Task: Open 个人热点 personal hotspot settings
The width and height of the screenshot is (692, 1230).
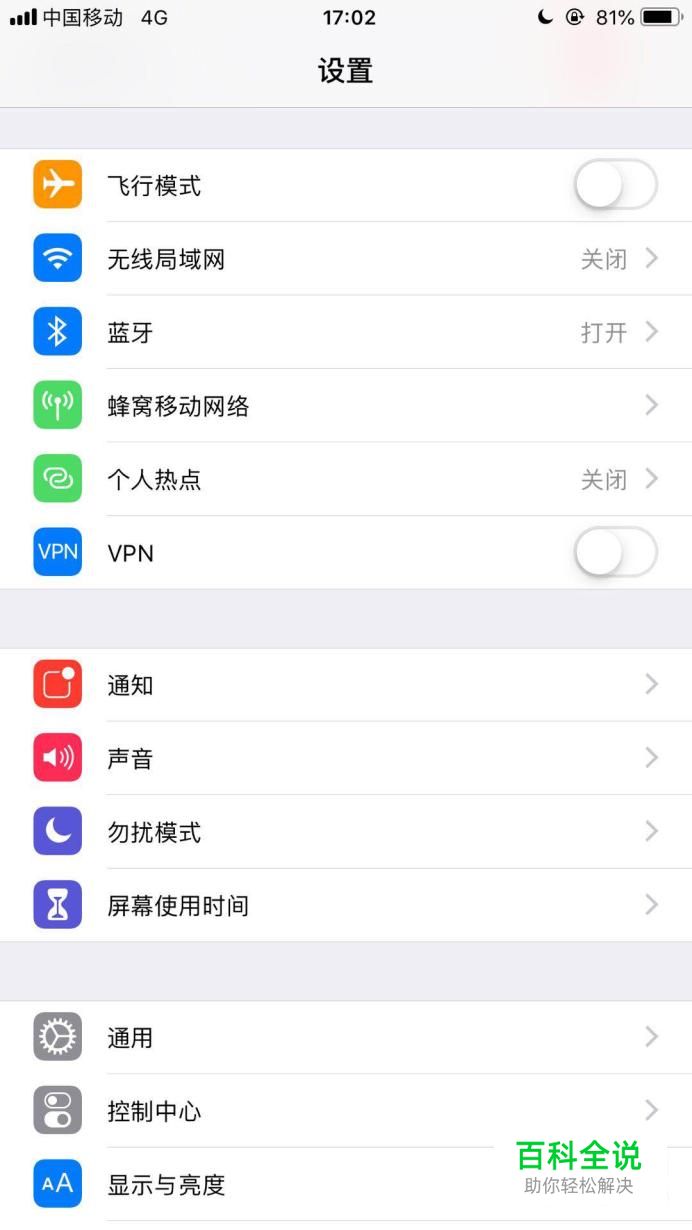Action: (x=346, y=479)
